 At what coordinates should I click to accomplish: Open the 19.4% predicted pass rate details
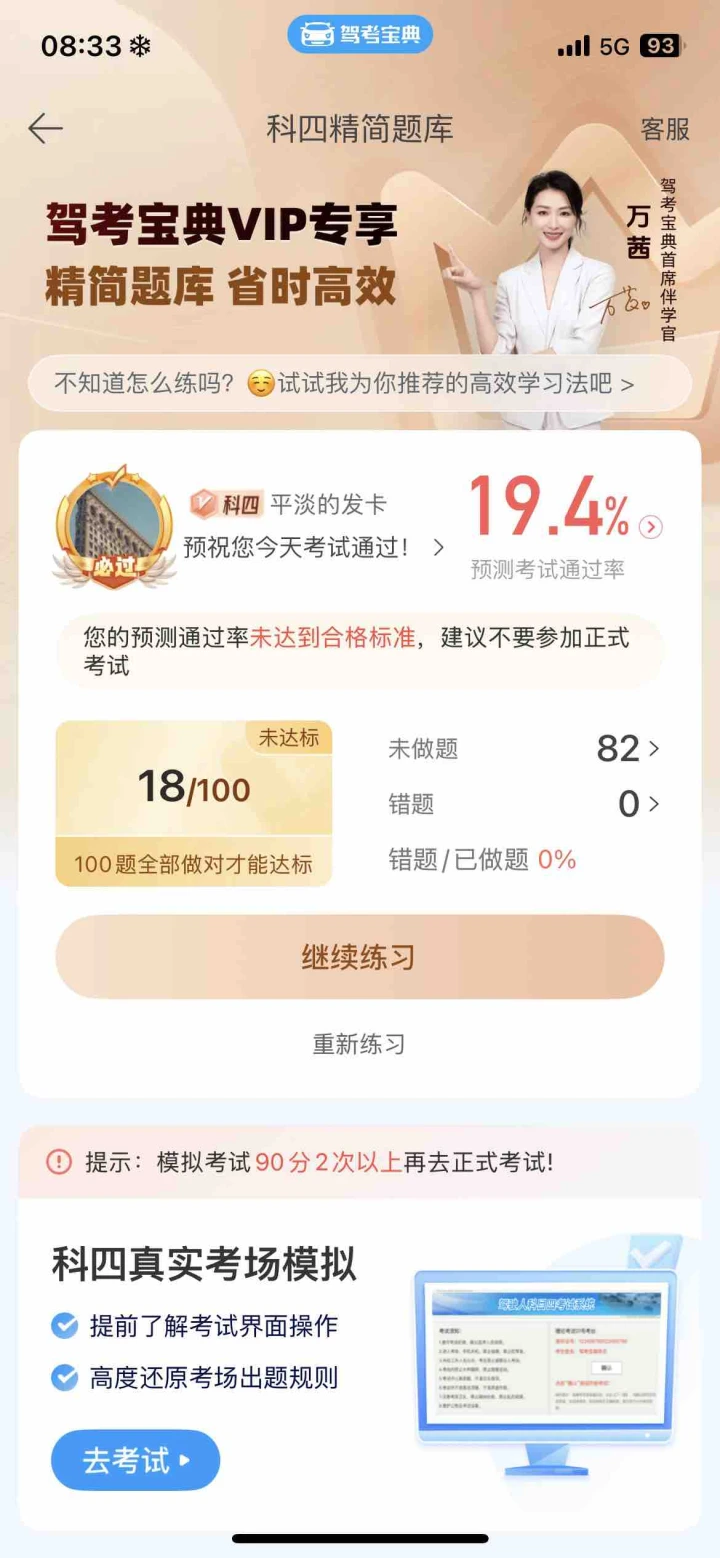[566, 526]
